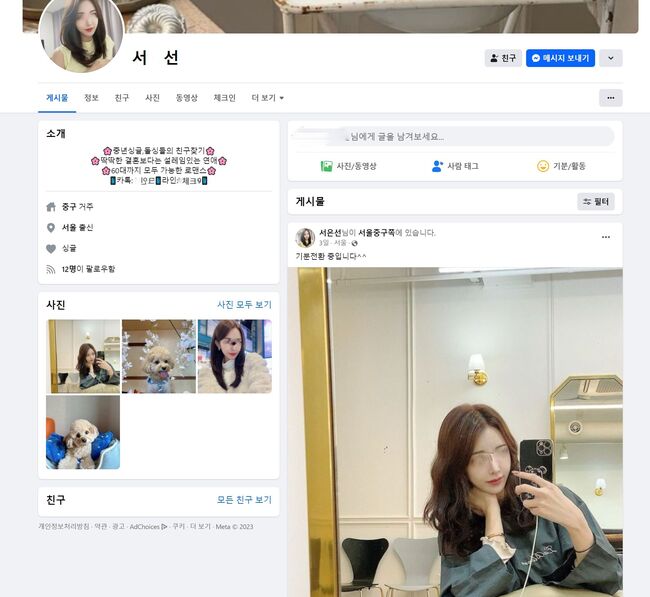
Task: Open the 동영상 tab
Action: [186, 98]
